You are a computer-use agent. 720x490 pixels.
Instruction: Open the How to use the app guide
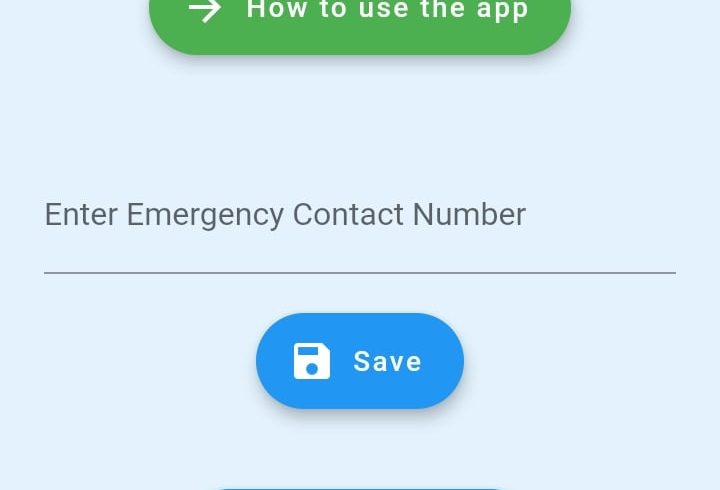point(360,15)
